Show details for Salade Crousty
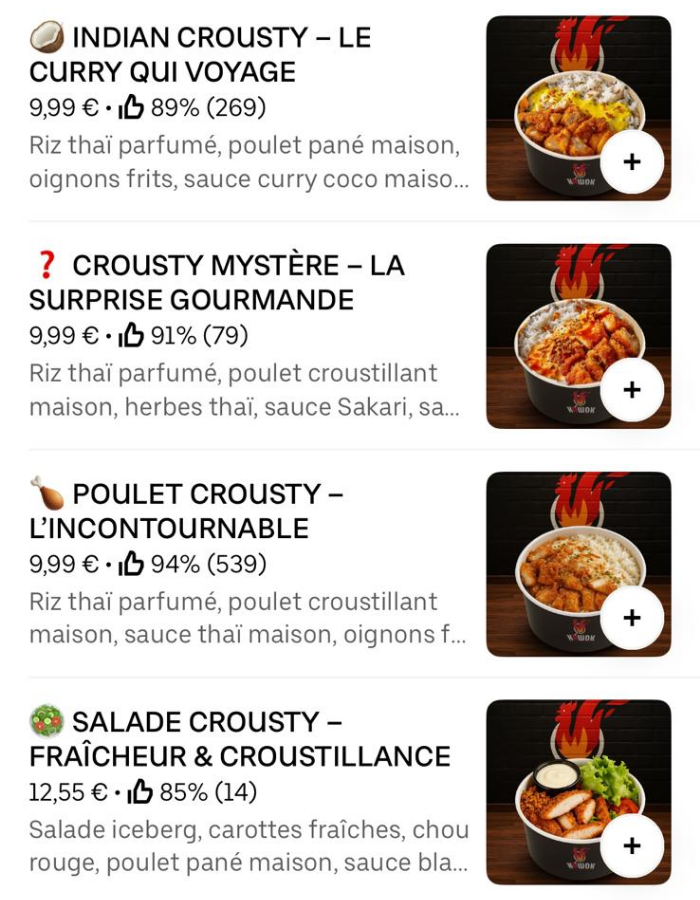700x900 pixels. (x=239, y=739)
